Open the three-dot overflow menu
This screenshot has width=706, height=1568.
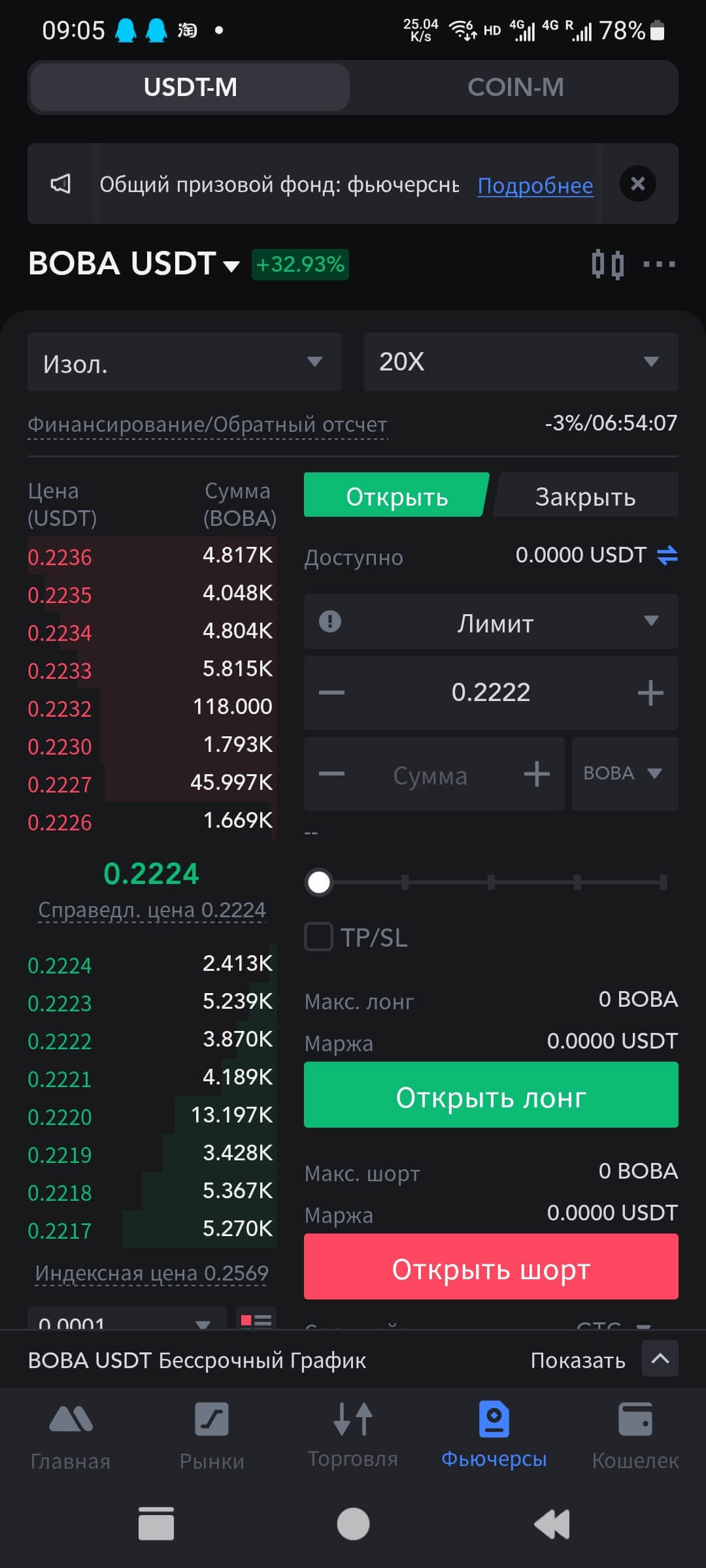[x=659, y=264]
